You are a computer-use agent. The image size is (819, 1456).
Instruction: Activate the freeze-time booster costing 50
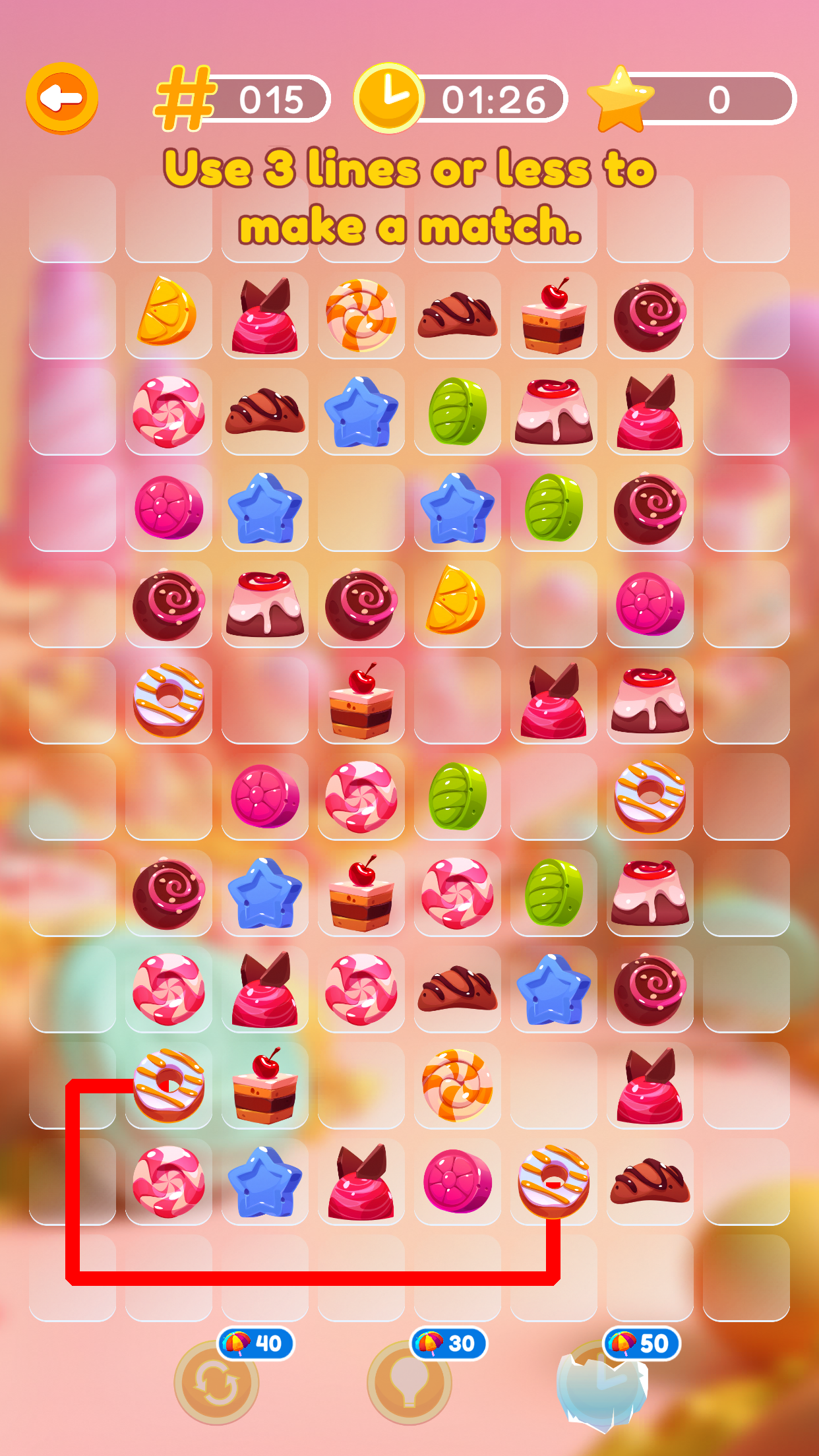602,1383
